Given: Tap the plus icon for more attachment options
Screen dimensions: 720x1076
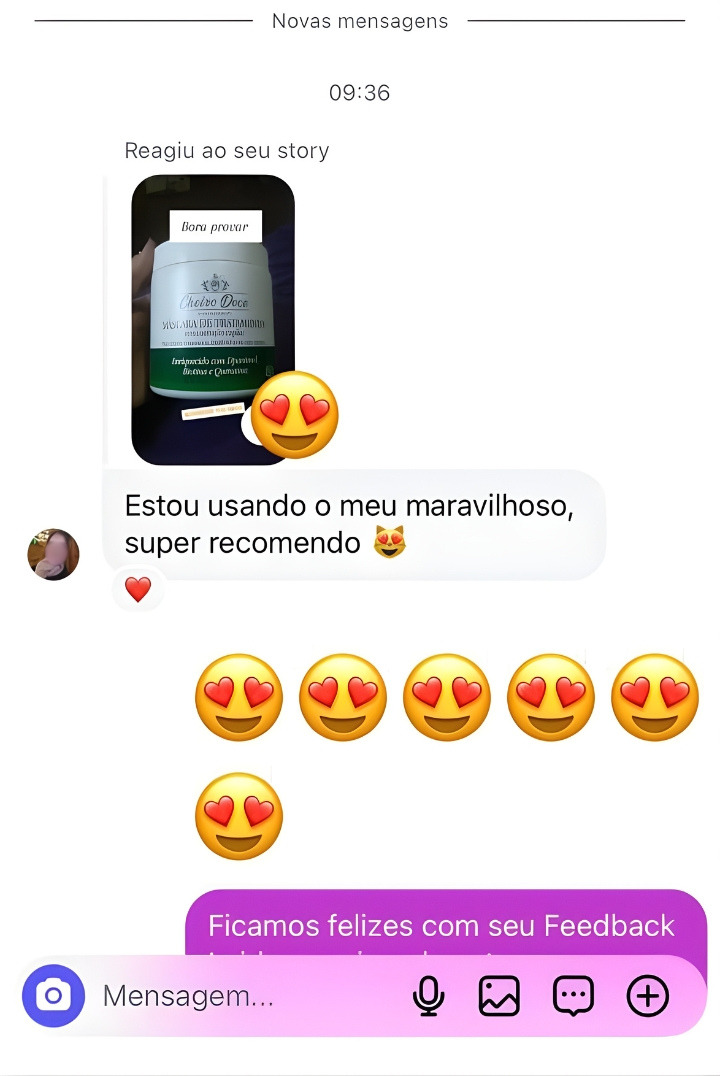Looking at the screenshot, I should pyautogui.click(x=647, y=995).
